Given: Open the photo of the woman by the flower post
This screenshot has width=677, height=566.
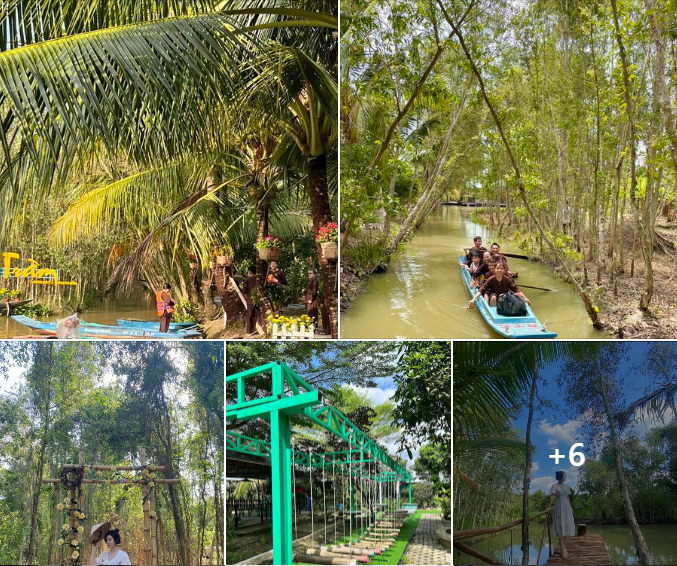Looking at the screenshot, I should [111, 453].
